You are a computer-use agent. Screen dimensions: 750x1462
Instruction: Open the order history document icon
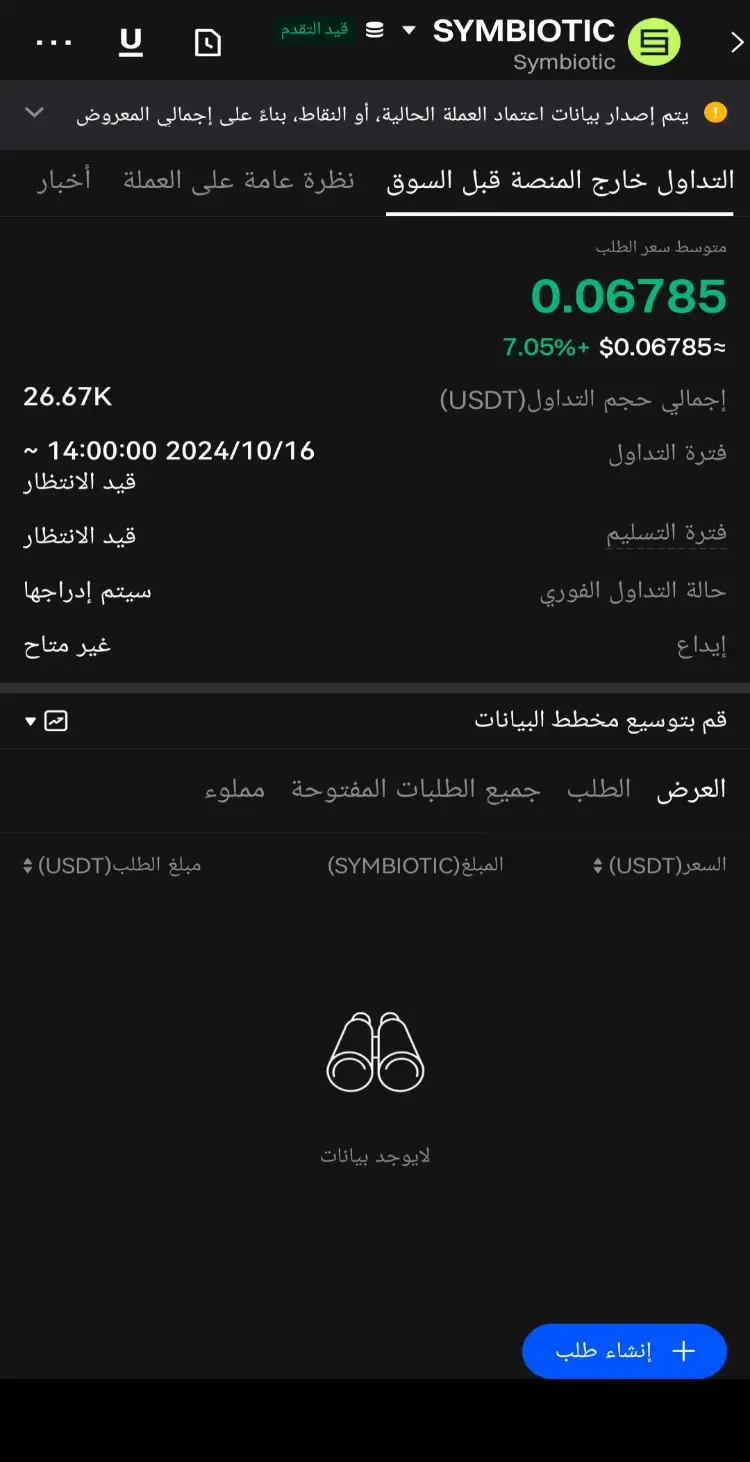[207, 41]
